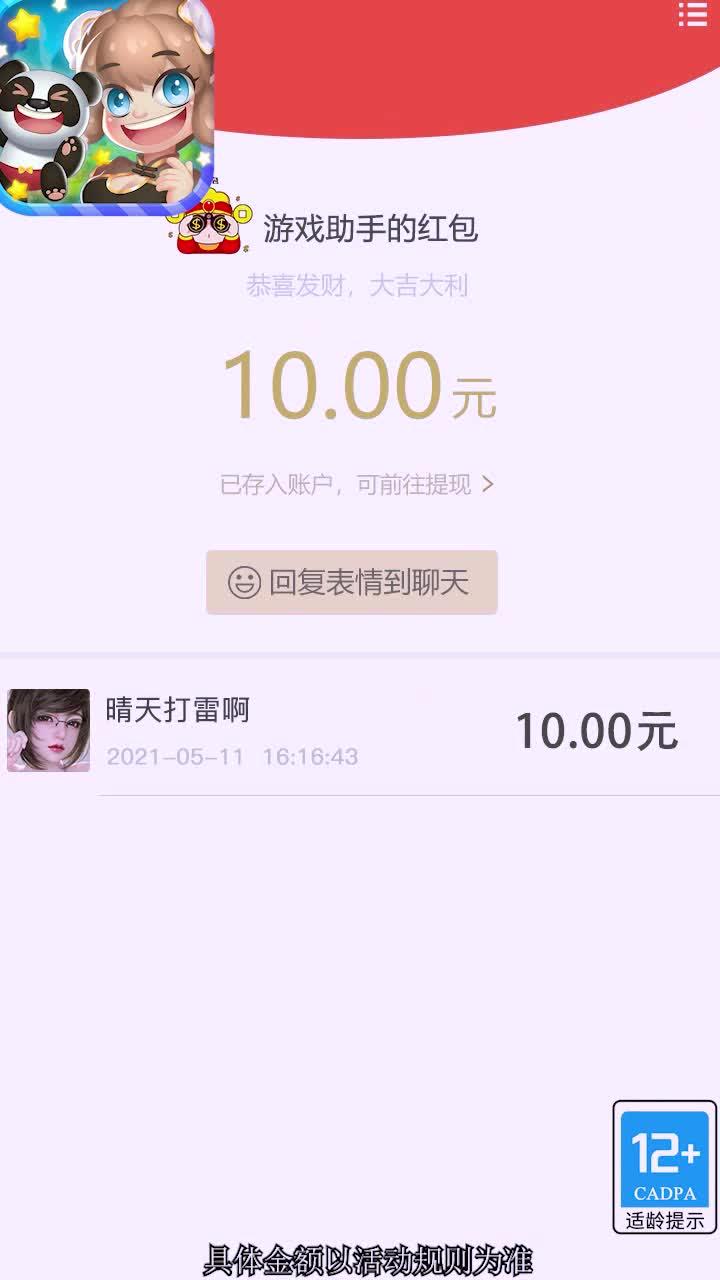The width and height of the screenshot is (720, 1280).
Task: Open the withdrawal details via the arrow
Action: coord(489,484)
